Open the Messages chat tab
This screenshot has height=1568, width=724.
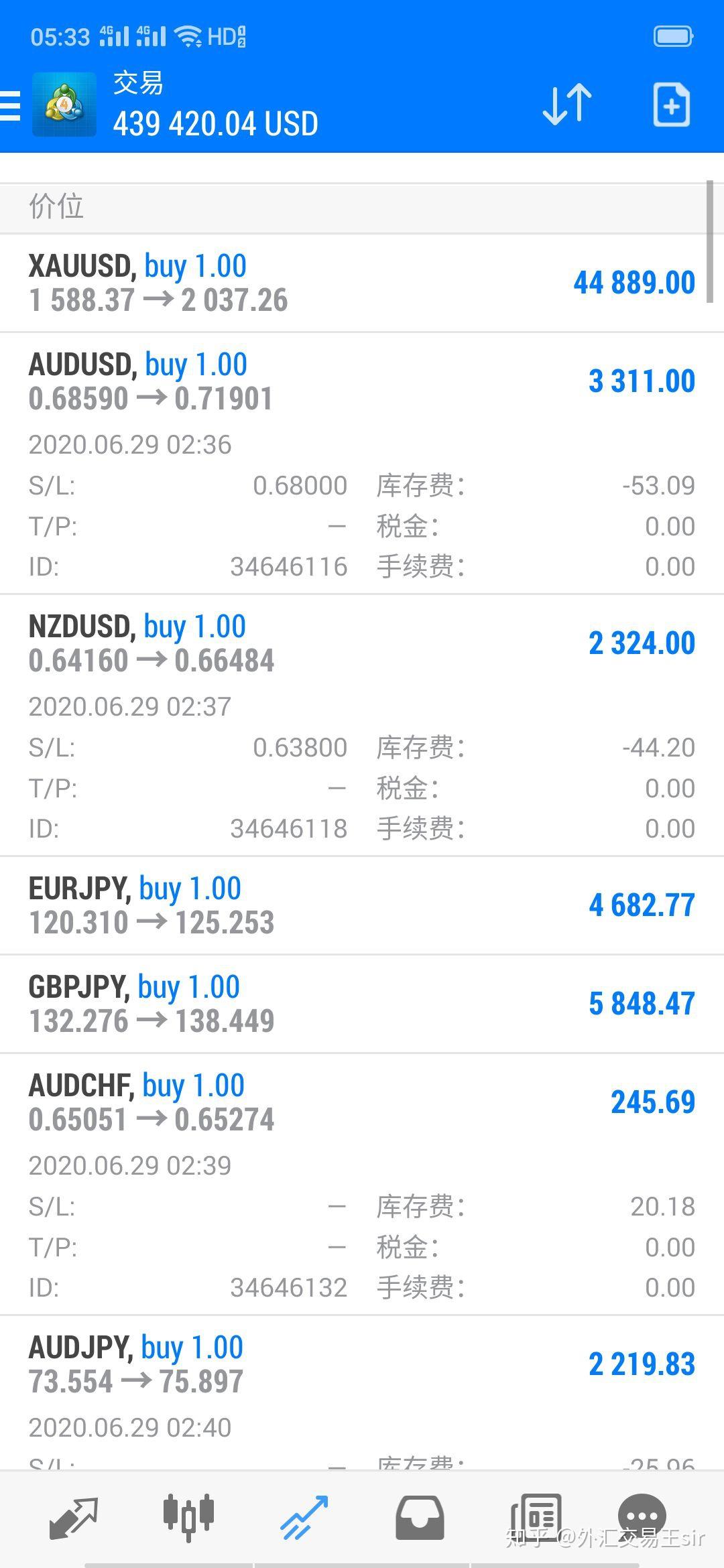click(642, 1516)
